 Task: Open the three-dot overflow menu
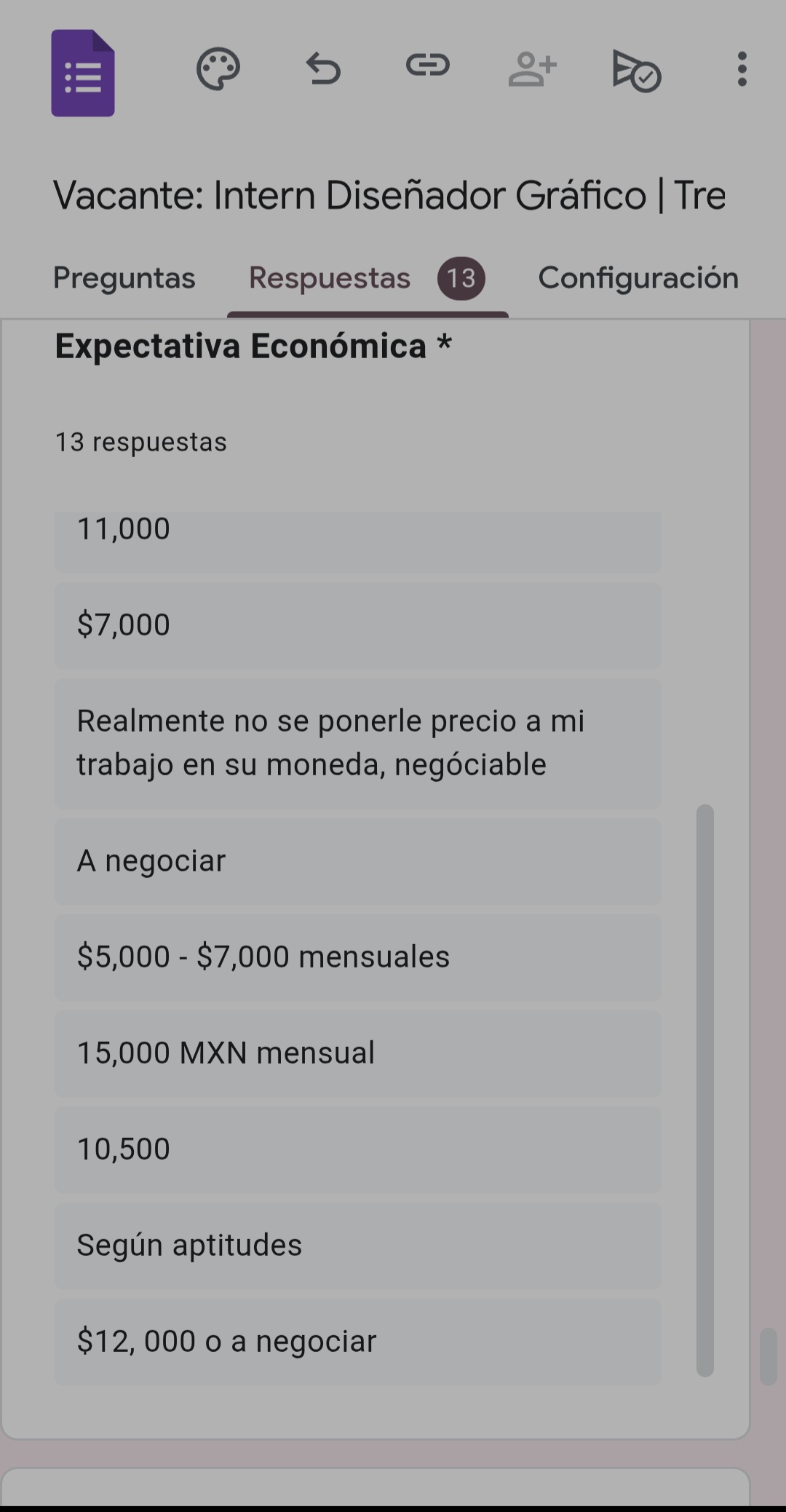[742, 69]
